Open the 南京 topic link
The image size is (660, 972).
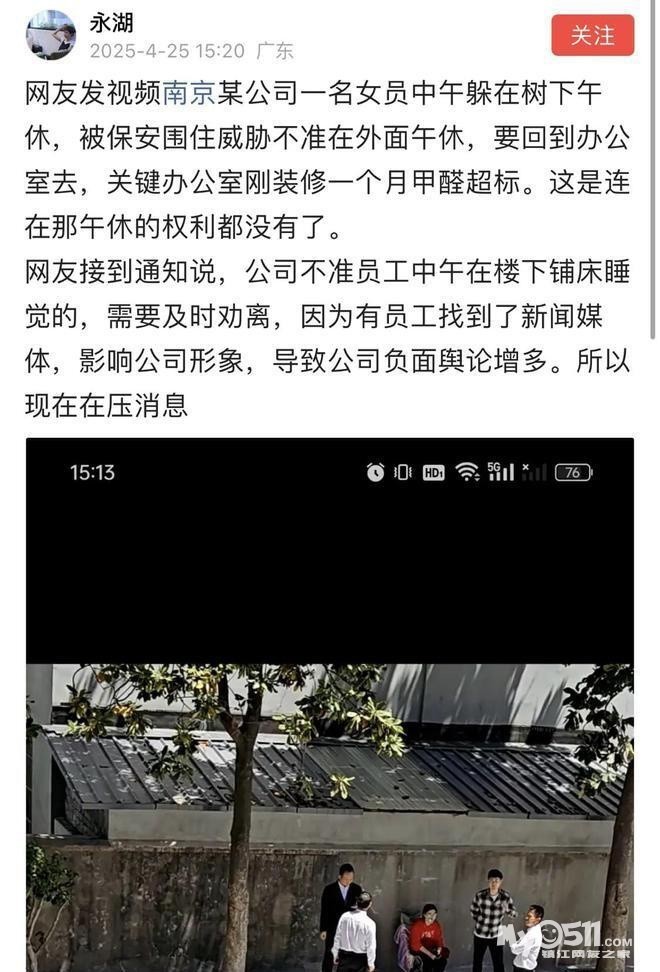[x=188, y=95]
